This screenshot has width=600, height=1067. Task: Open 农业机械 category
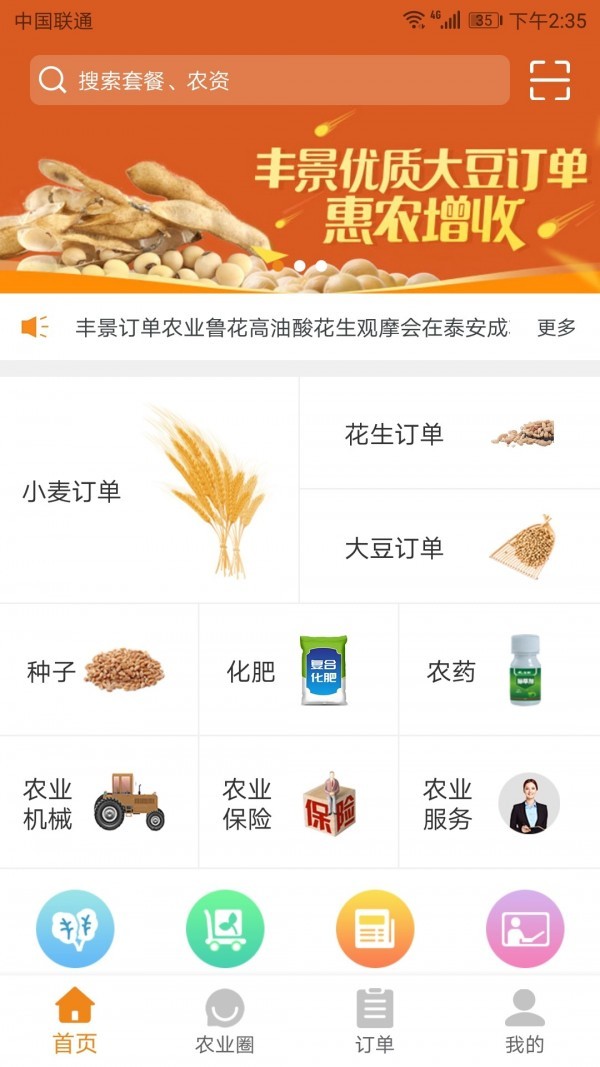click(99, 802)
